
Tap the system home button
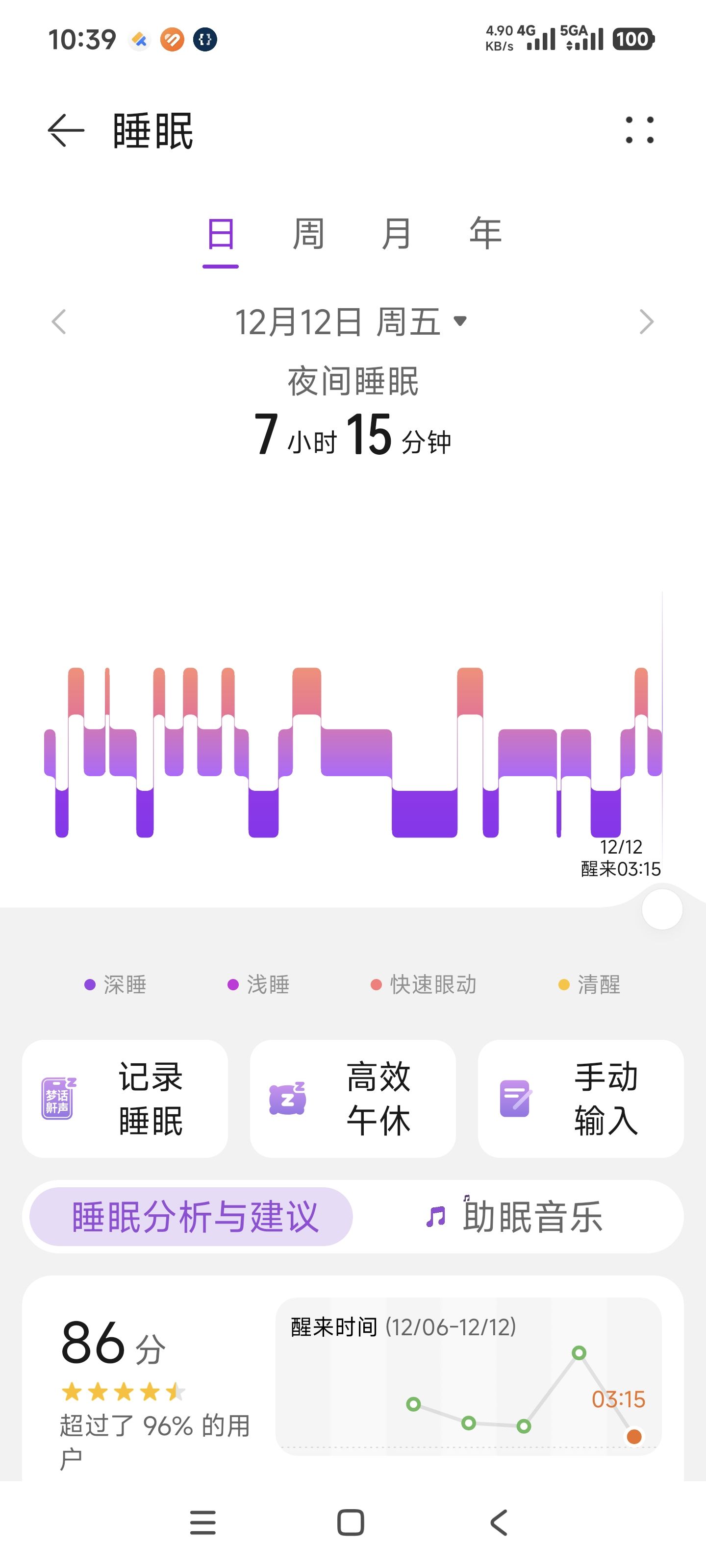point(351,1522)
